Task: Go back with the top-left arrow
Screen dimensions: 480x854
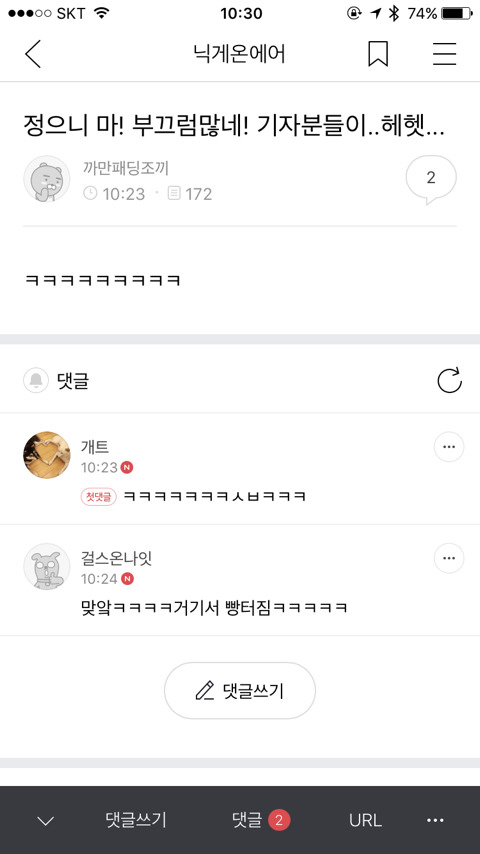Action: click(33, 54)
